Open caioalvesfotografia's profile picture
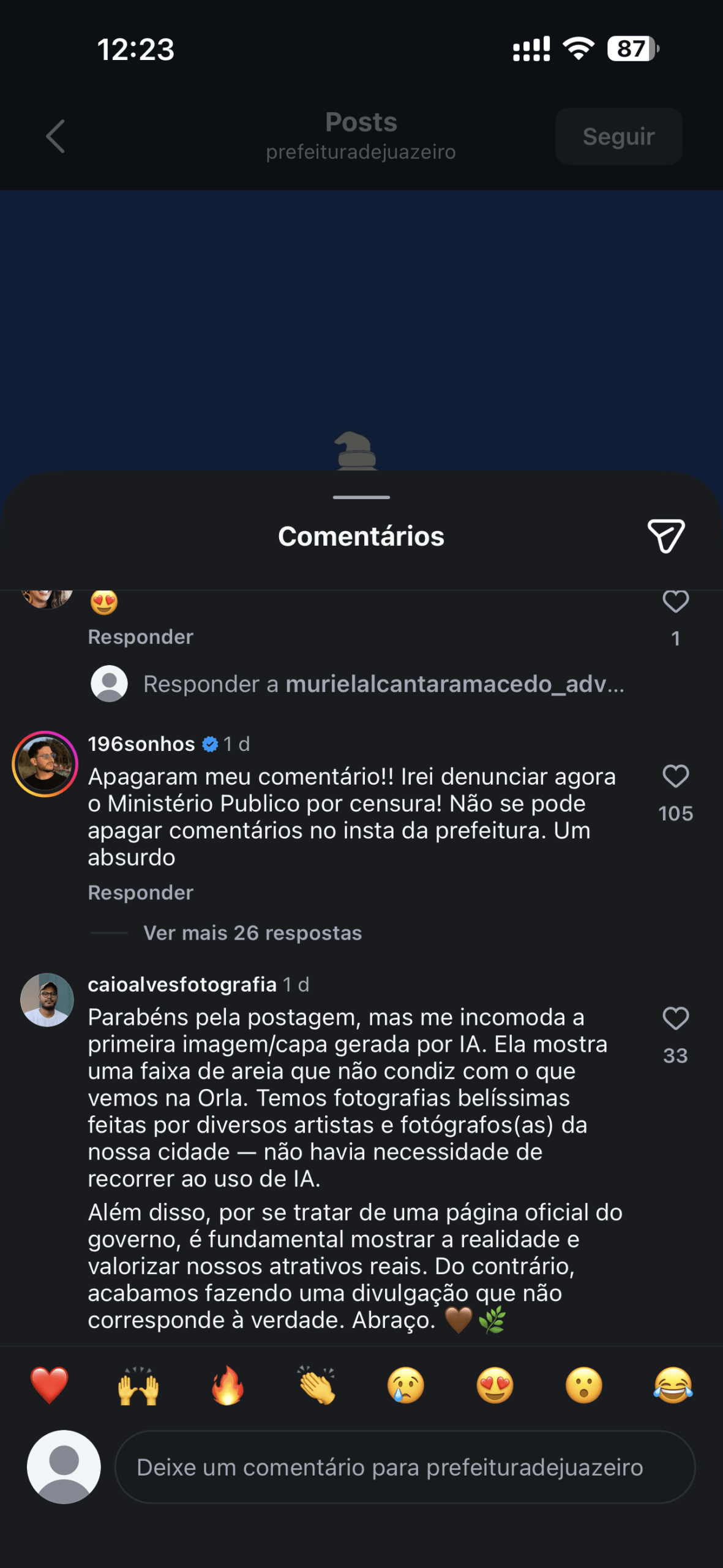The height and width of the screenshot is (1568, 723). tap(47, 1000)
